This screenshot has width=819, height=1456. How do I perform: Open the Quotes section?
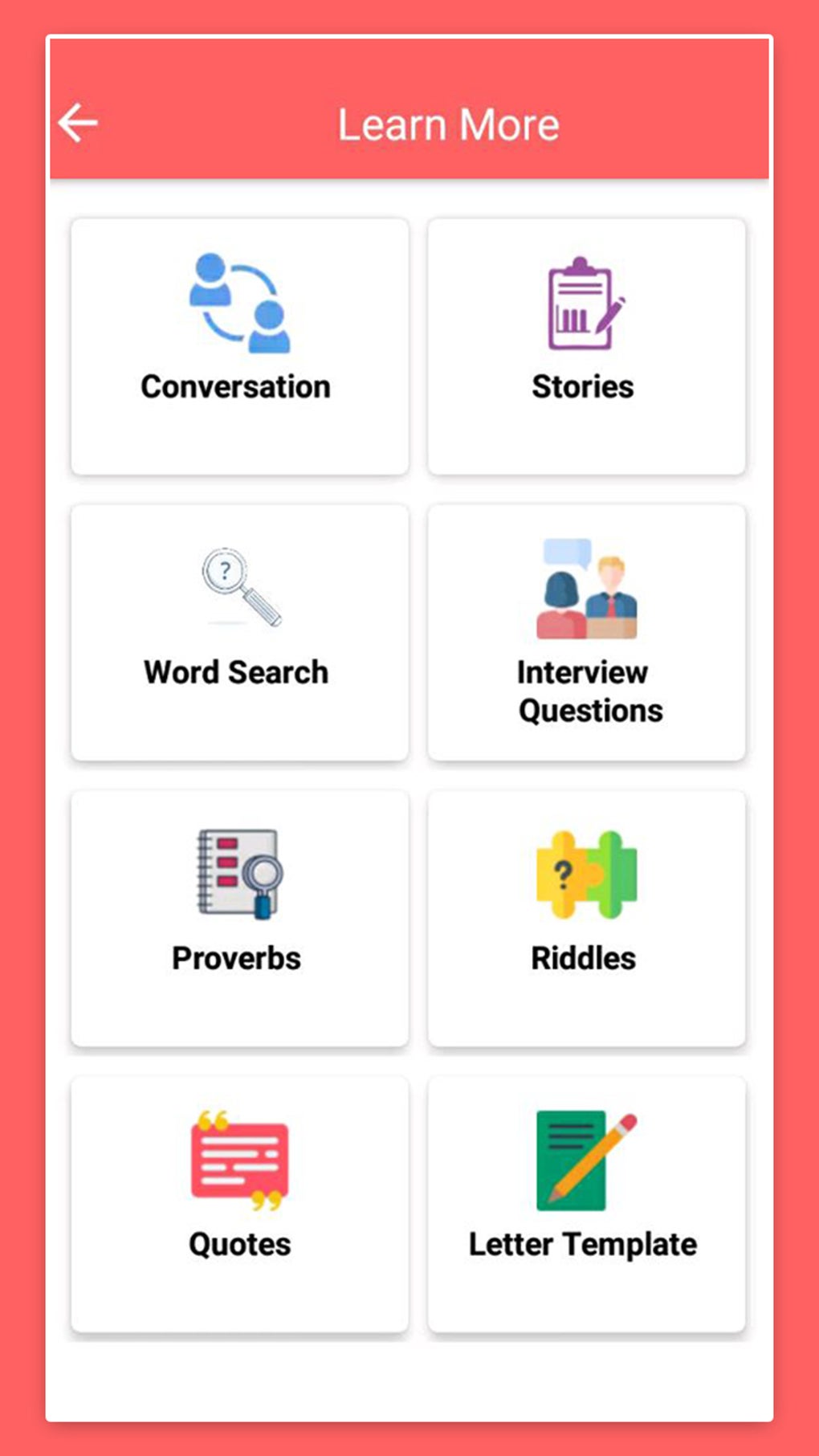239,1204
